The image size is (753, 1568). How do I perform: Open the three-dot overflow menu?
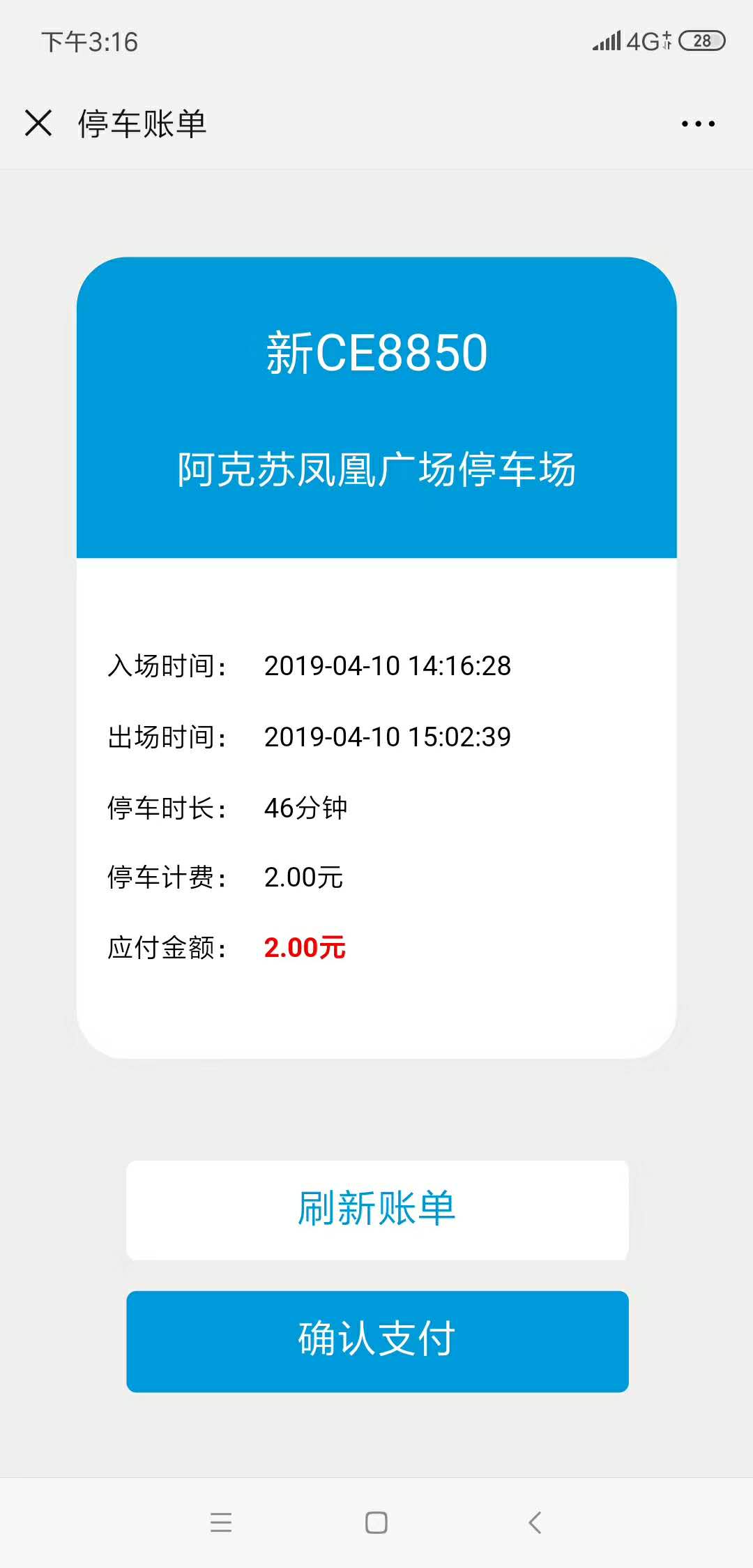[698, 124]
